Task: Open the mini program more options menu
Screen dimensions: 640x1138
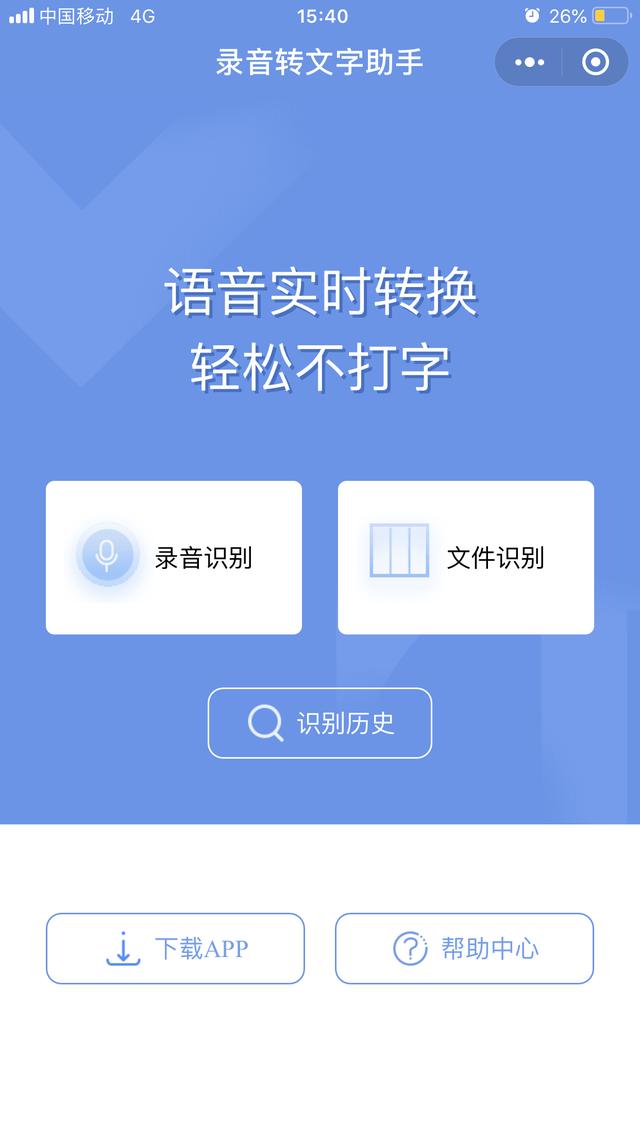Action: [x=530, y=62]
